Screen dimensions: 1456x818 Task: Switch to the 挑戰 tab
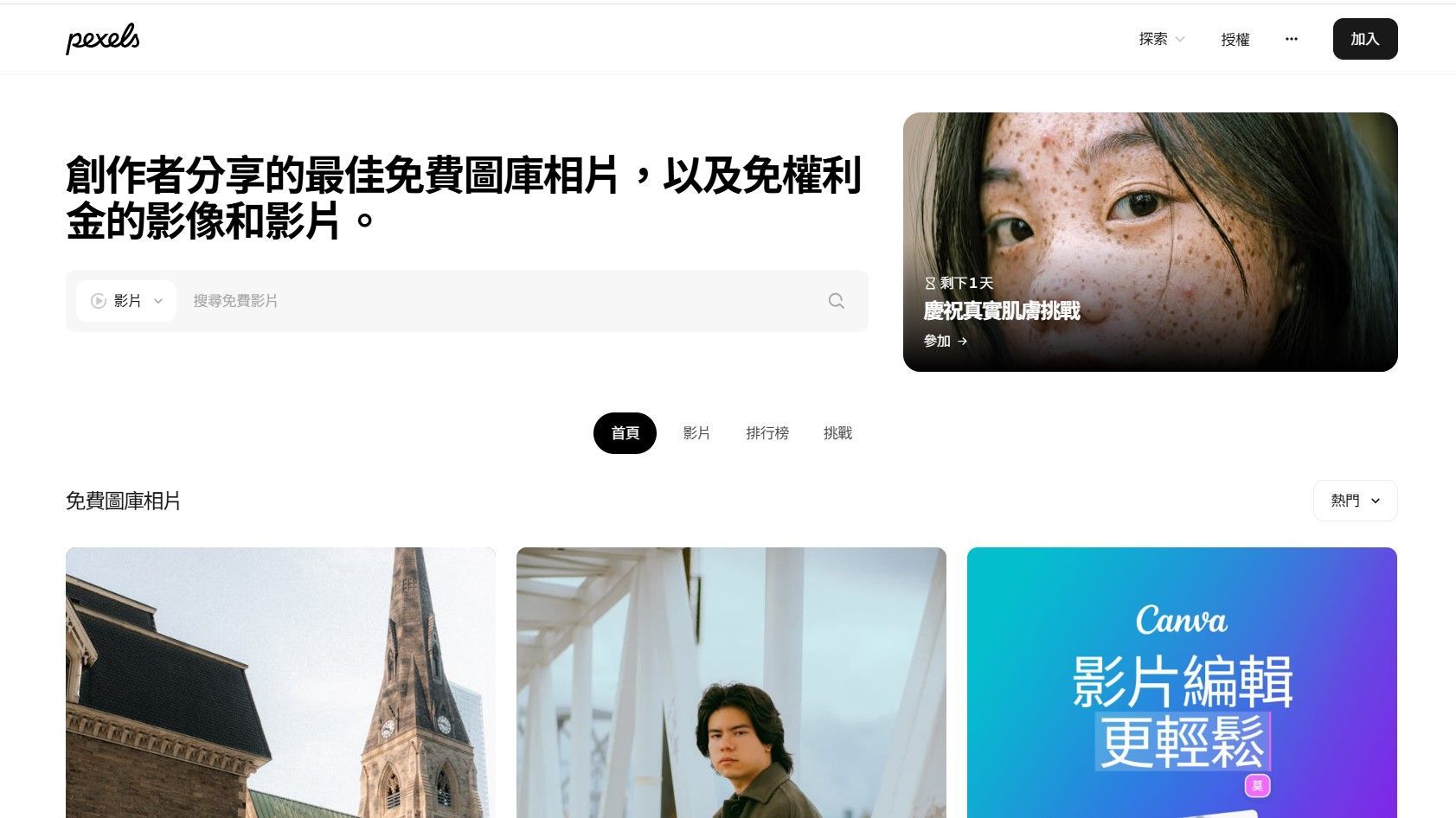pos(837,433)
